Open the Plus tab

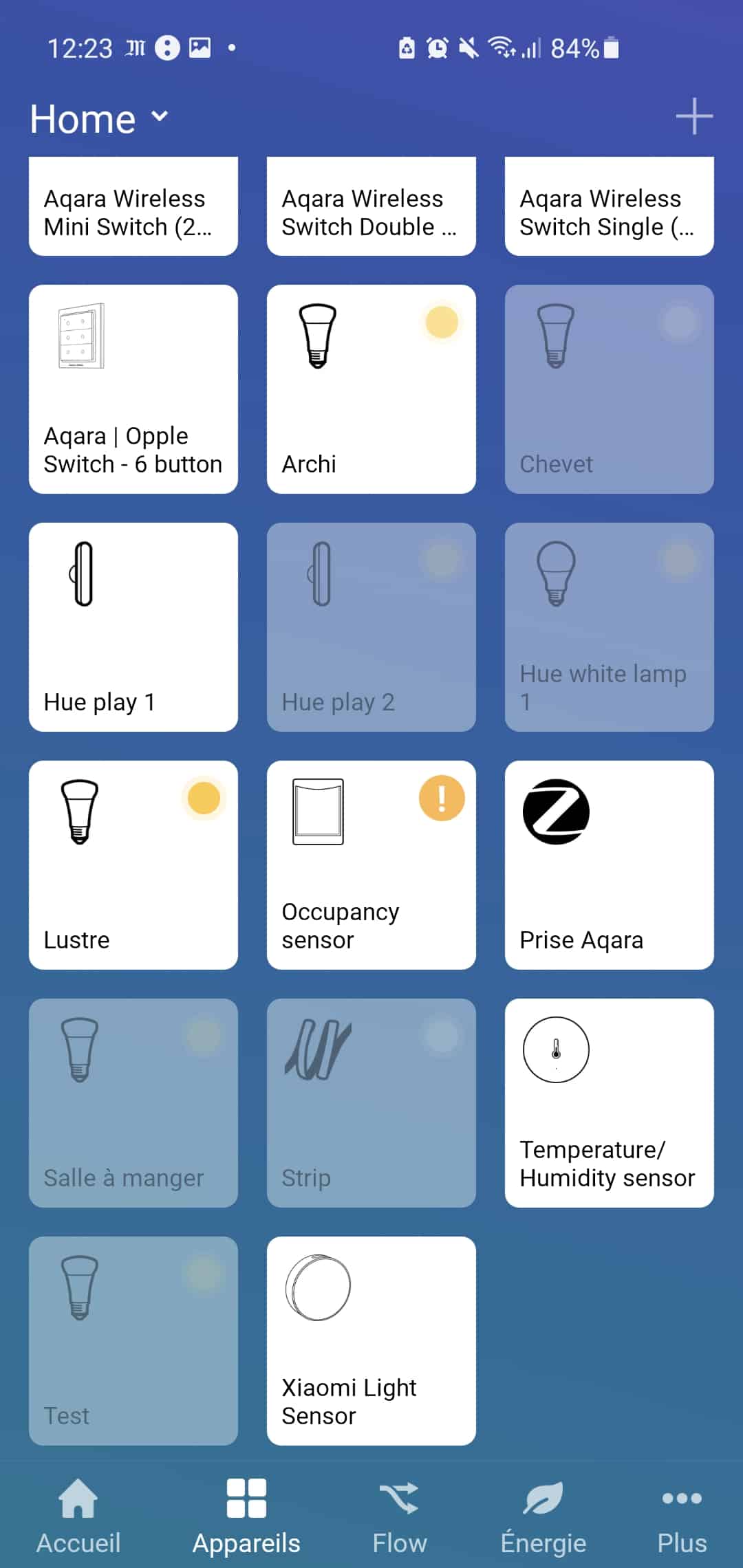682,1516
